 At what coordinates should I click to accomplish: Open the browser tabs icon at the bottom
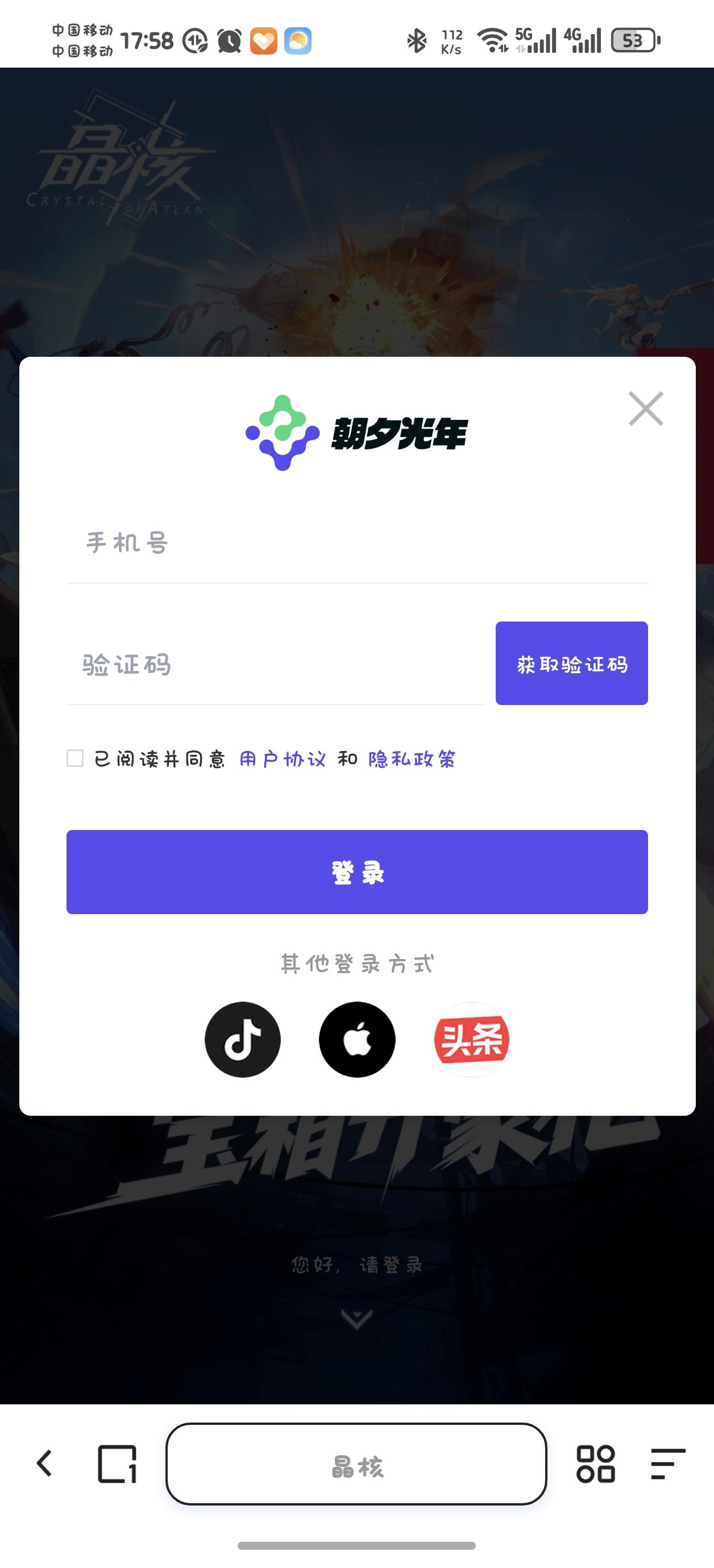tap(117, 1464)
